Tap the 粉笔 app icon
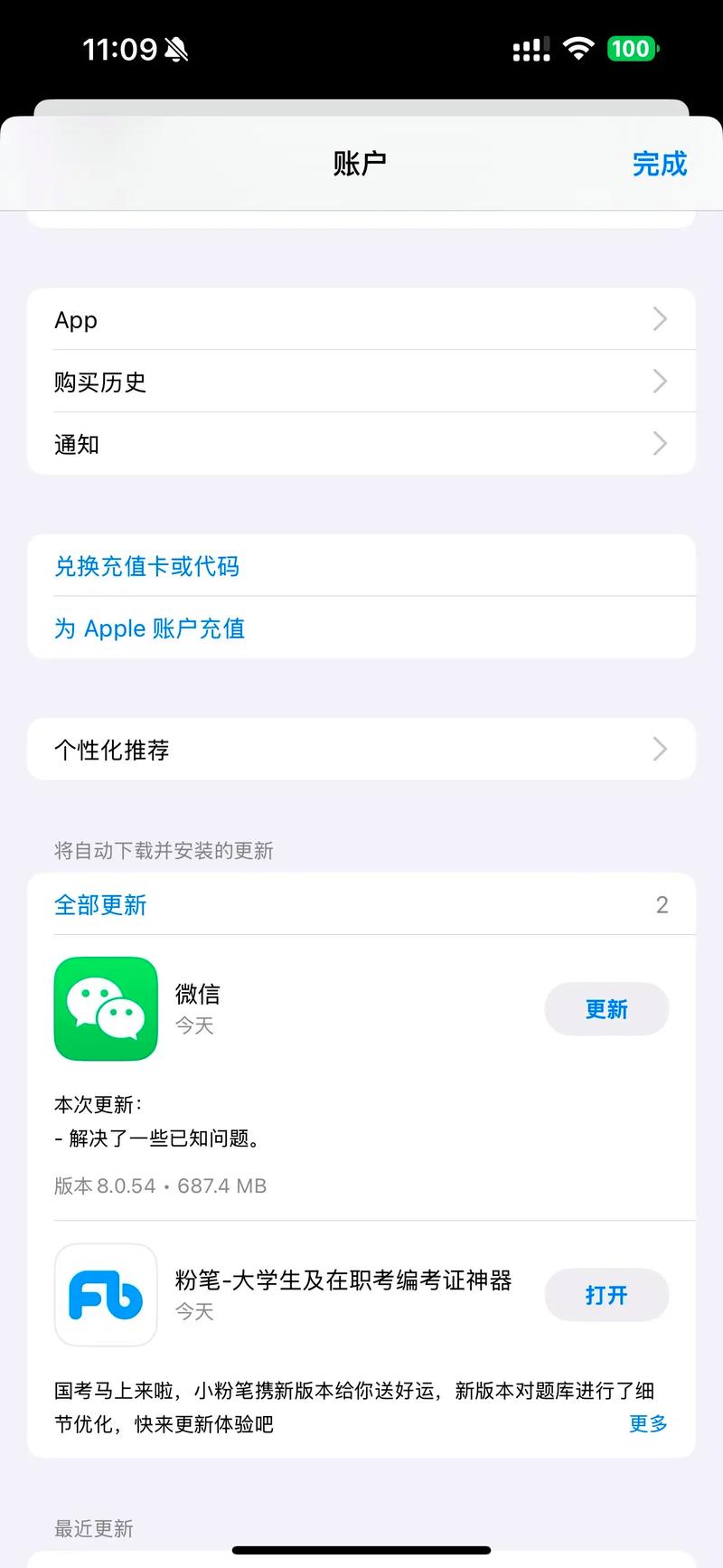Viewport: 723px width, 1568px height. click(x=106, y=1295)
